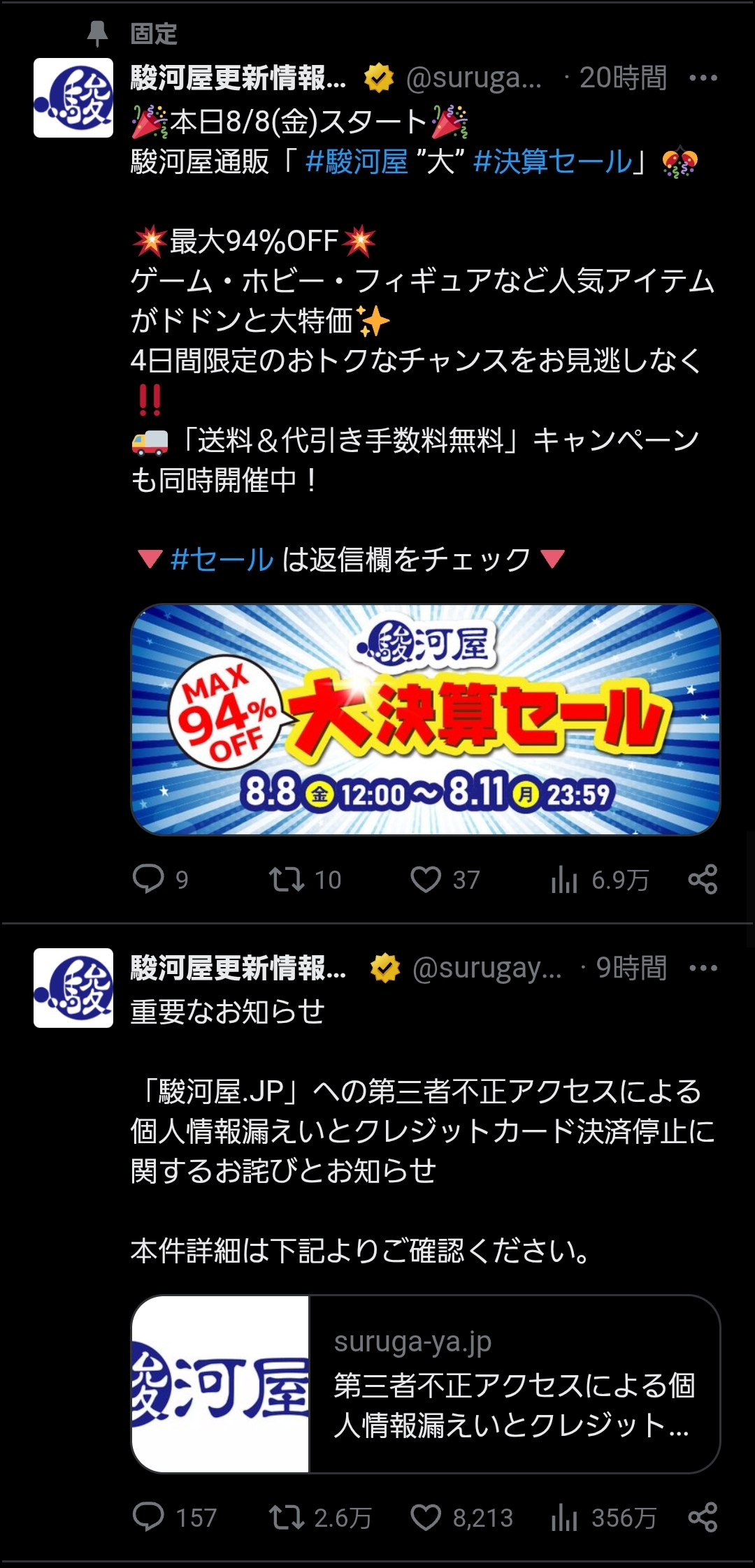Like the 重要なお知らせ post
The height and width of the screenshot is (1568, 755).
[425, 1518]
